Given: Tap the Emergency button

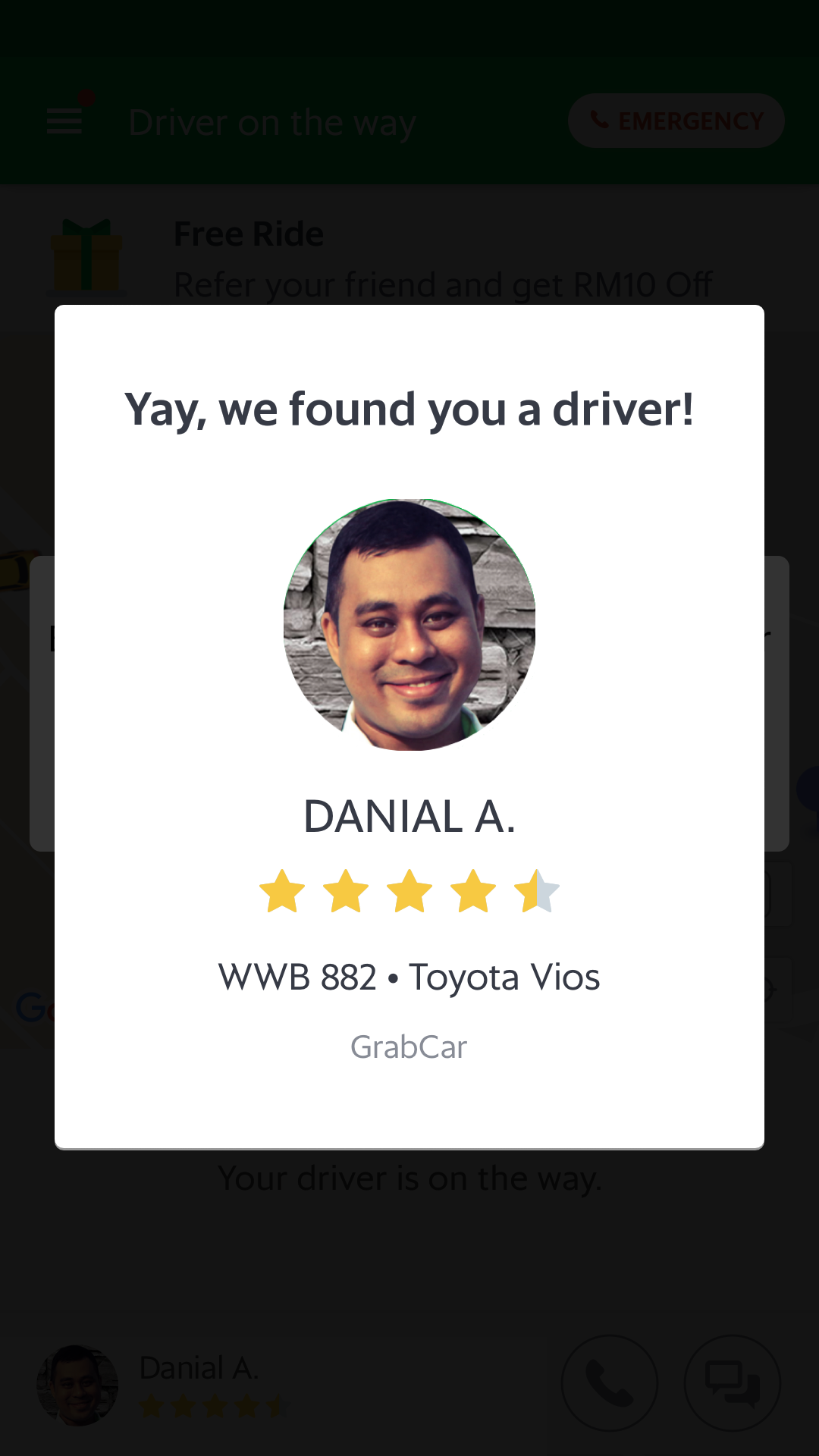Looking at the screenshot, I should 676,121.
